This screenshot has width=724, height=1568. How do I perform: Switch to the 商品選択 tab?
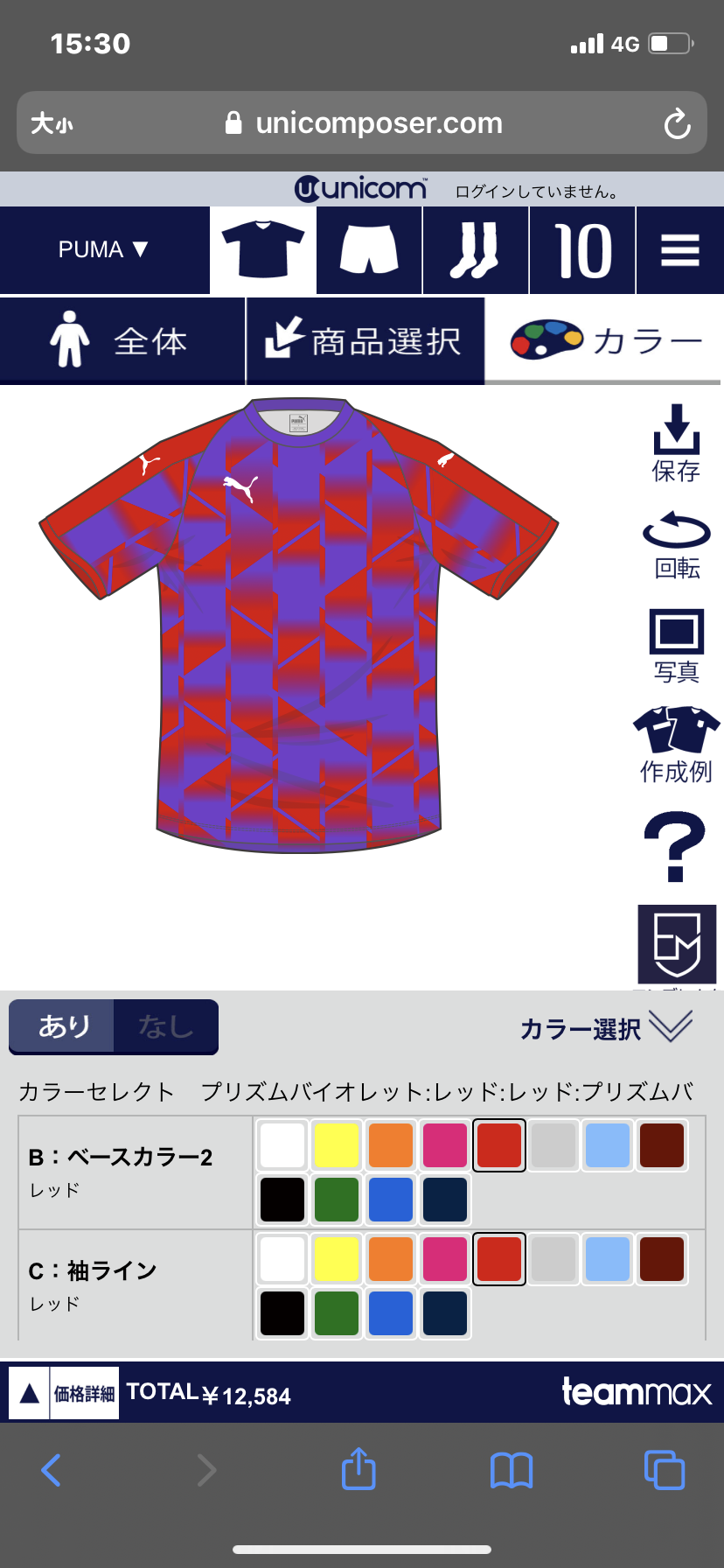(365, 341)
